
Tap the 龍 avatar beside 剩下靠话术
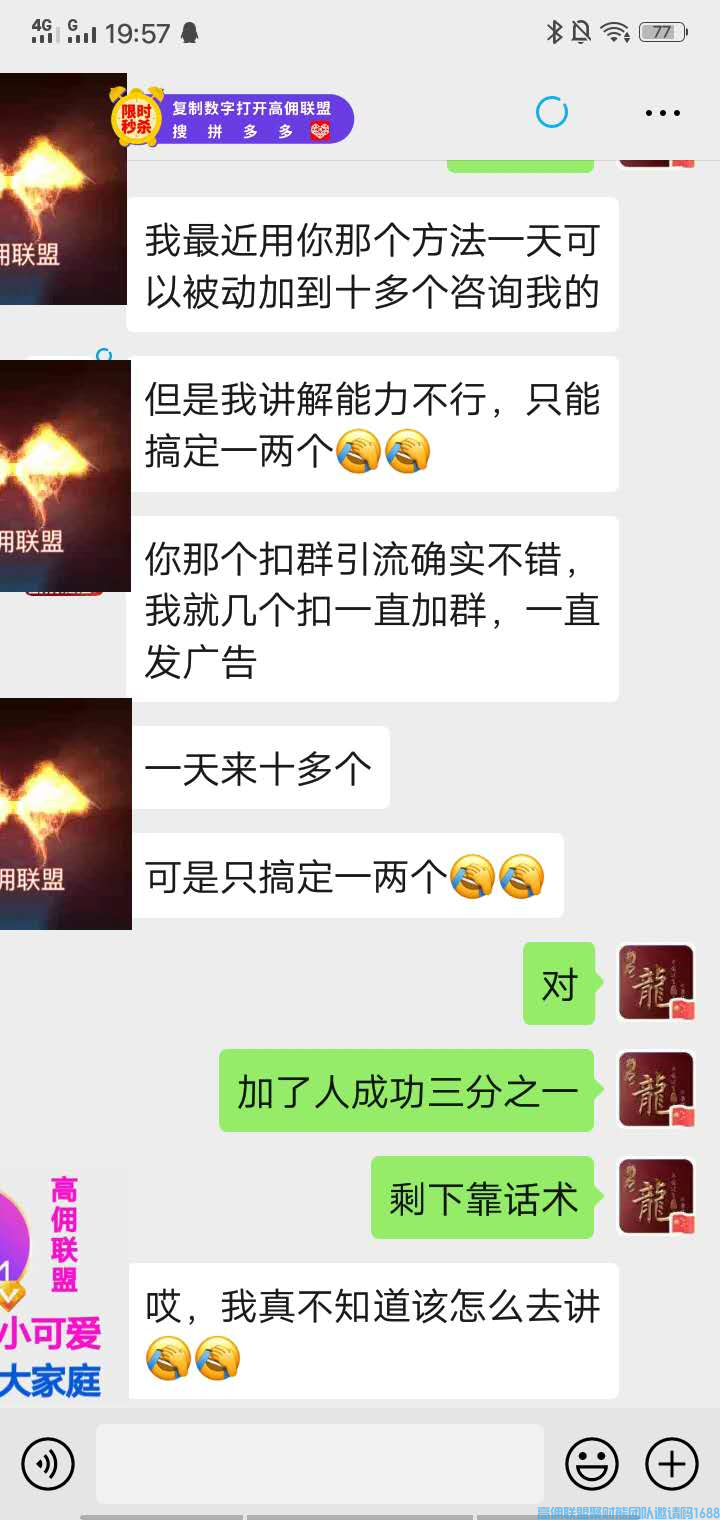click(656, 1197)
